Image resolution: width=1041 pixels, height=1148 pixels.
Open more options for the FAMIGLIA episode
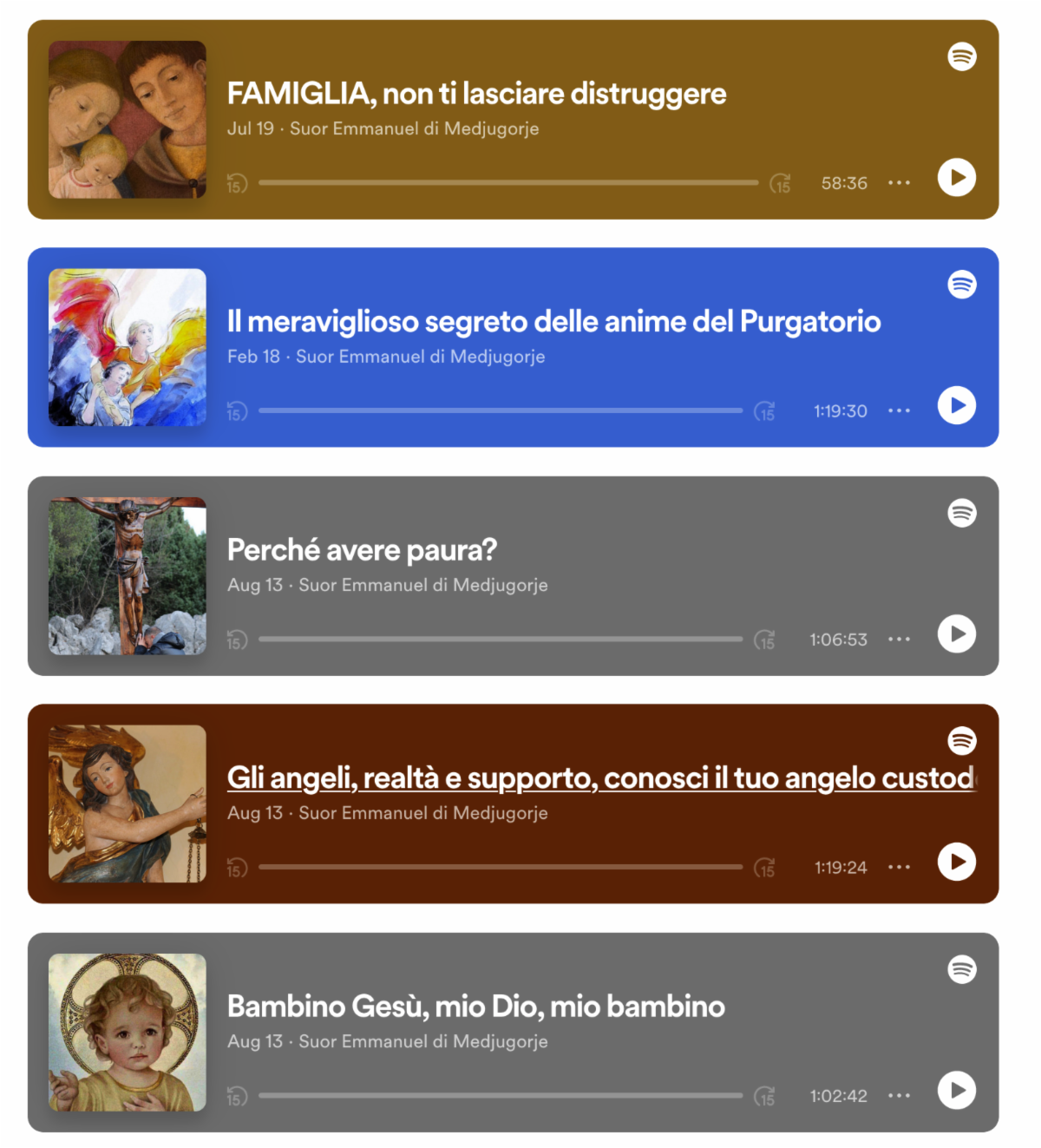pyautogui.click(x=900, y=183)
